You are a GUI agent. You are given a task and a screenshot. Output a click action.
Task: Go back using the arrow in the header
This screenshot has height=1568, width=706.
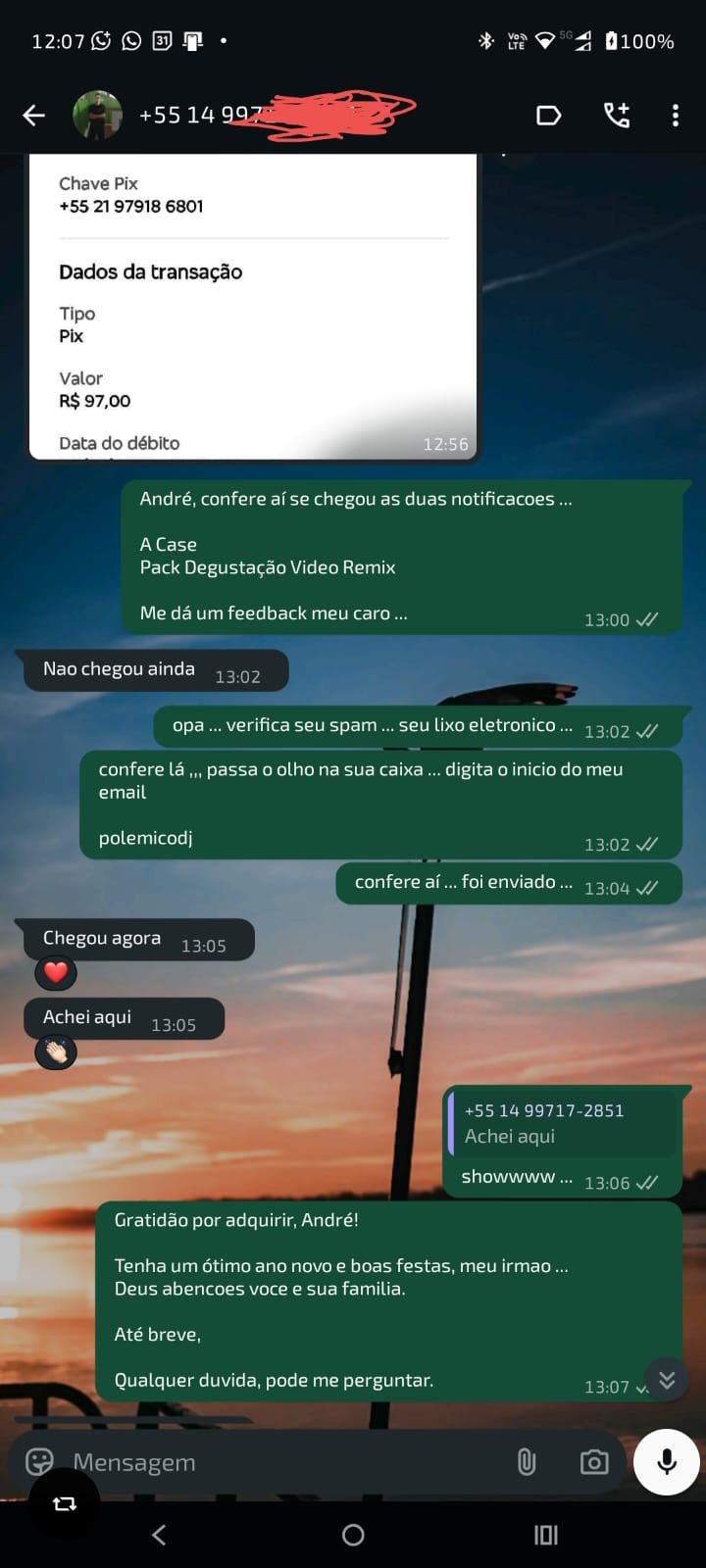[x=33, y=115]
